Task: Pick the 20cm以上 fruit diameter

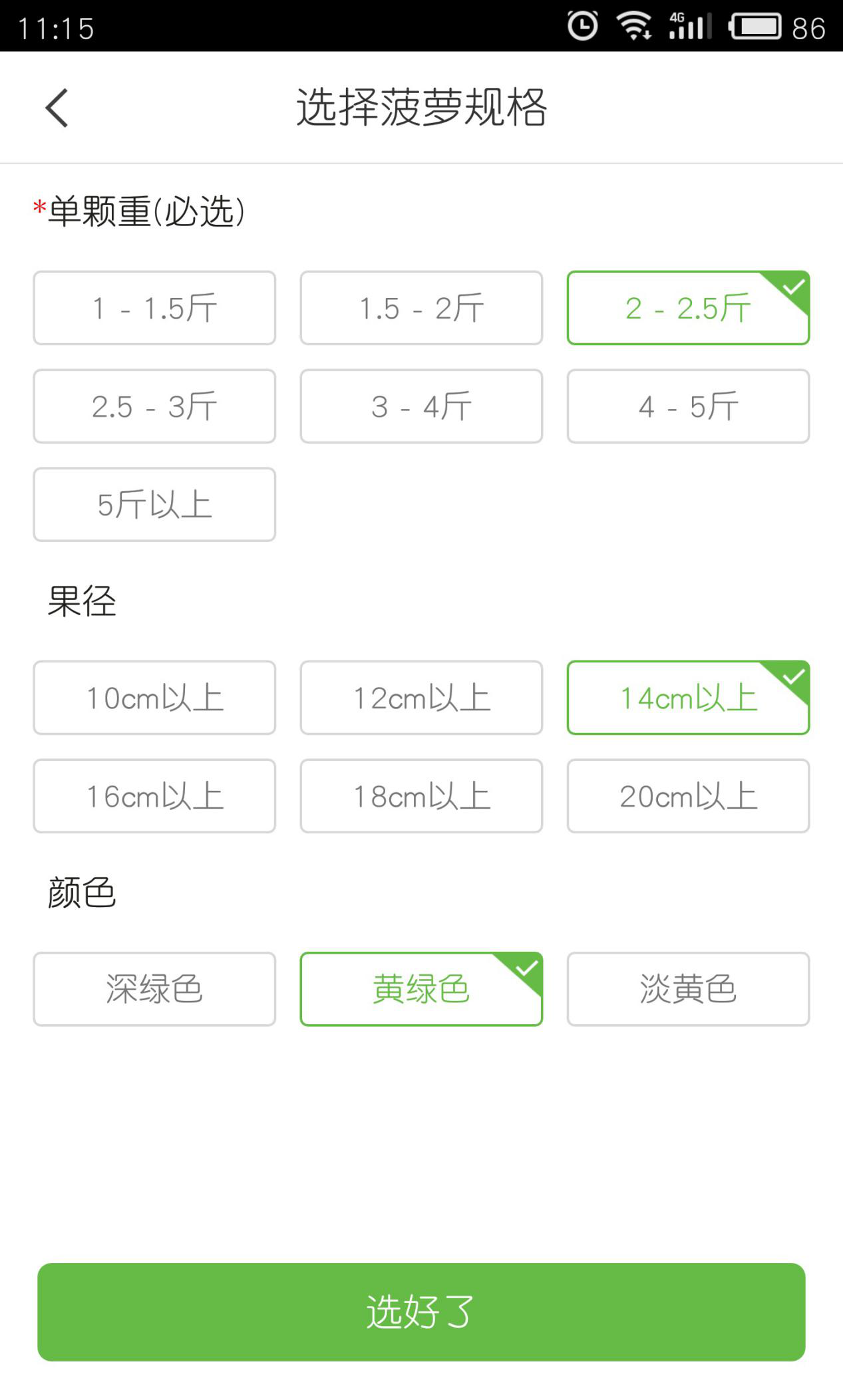Action: (x=688, y=796)
